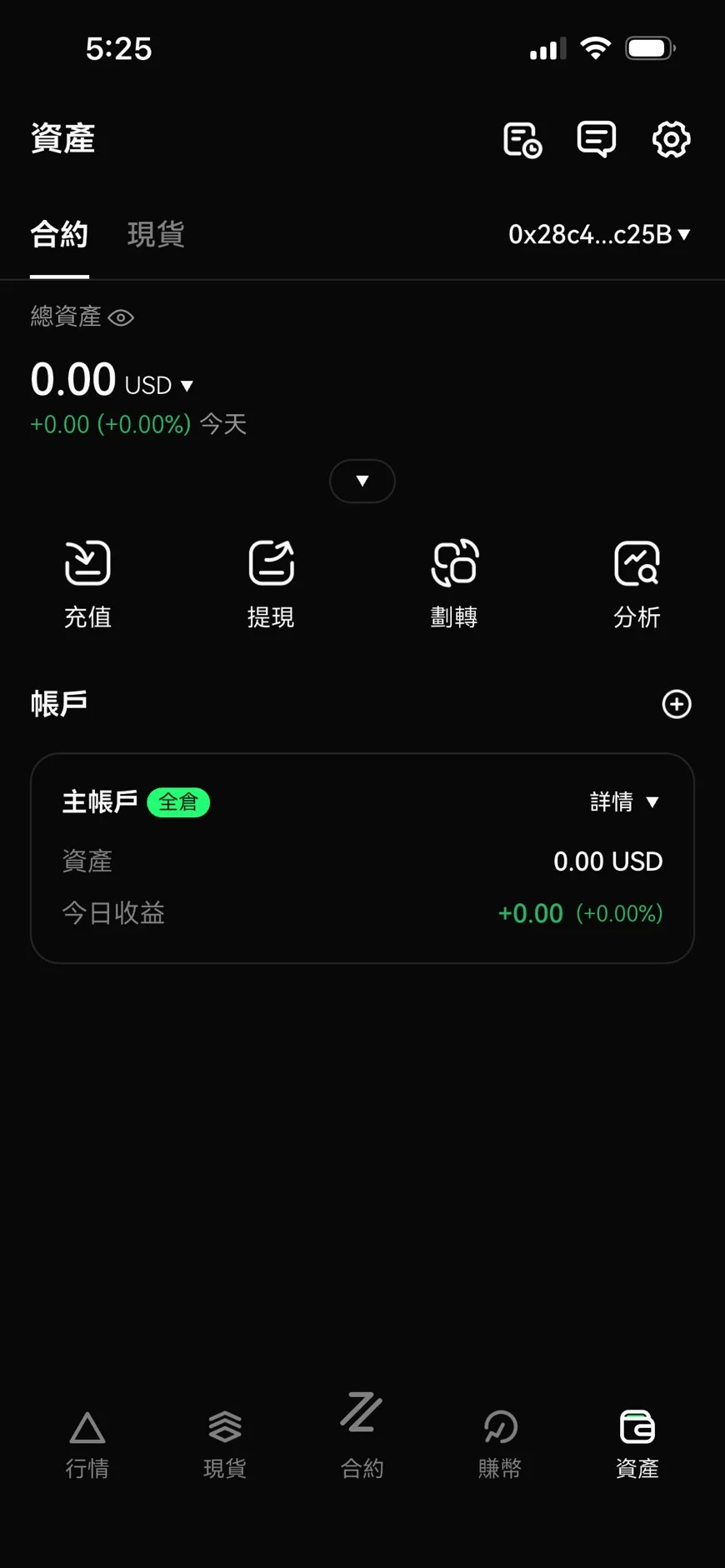Open the 0x28c4...c25B wallet address dropdown

(x=598, y=234)
